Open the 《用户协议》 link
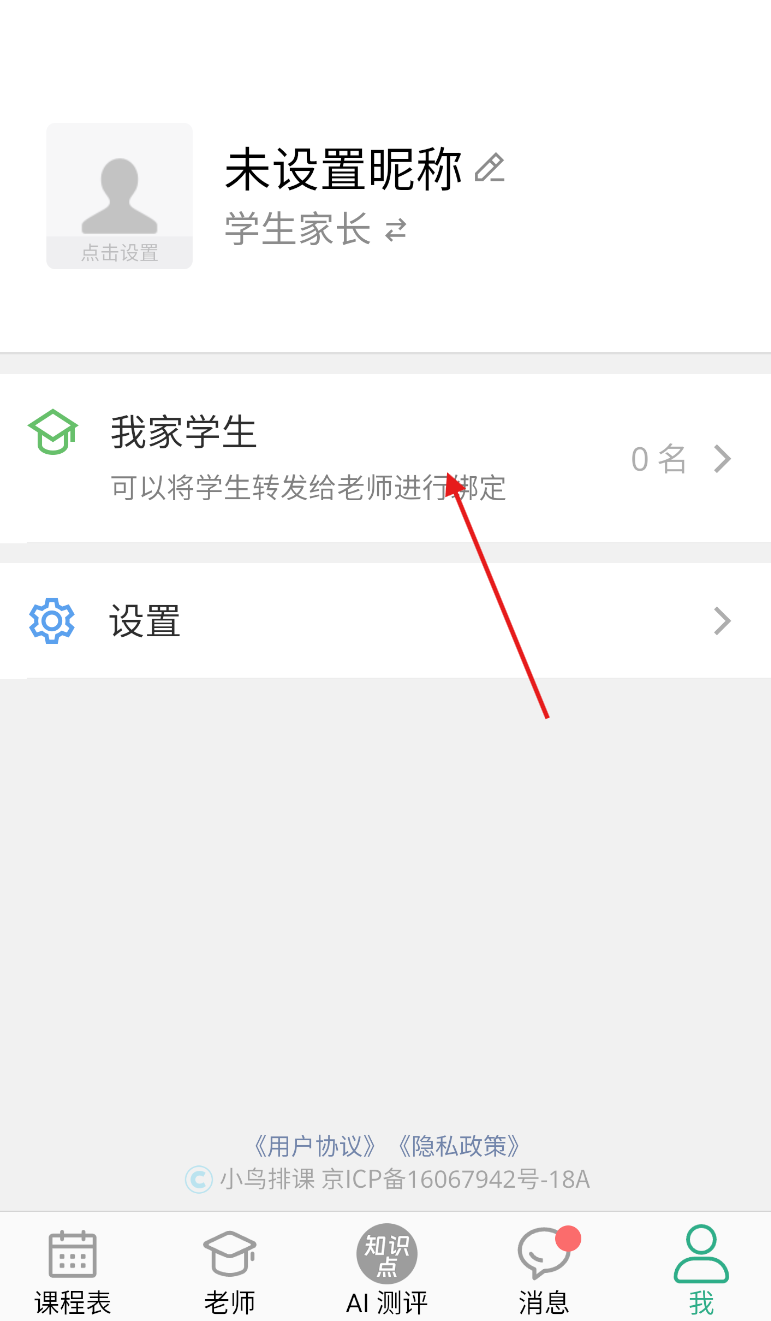Viewport: 771px width, 1321px height. (316, 1146)
